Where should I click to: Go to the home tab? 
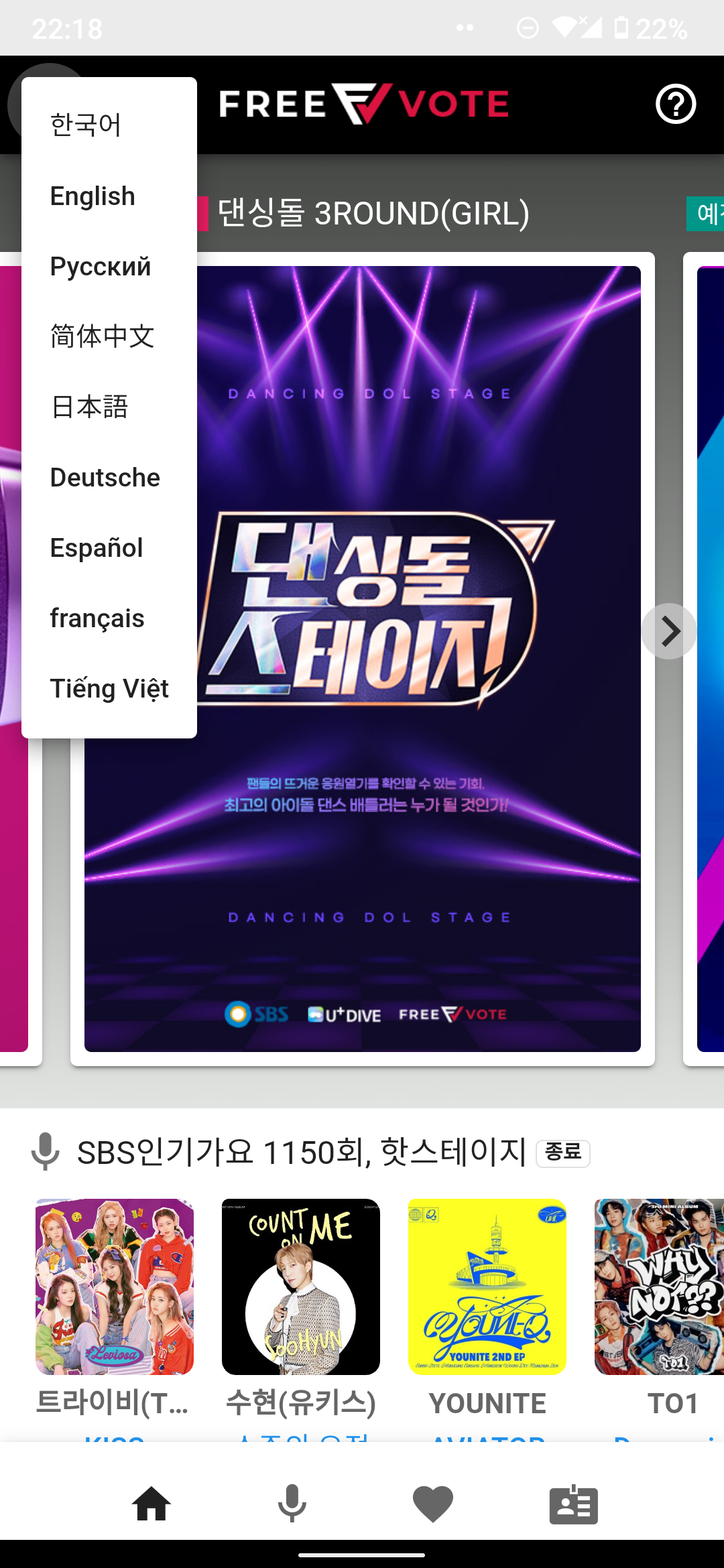[x=152, y=1504]
